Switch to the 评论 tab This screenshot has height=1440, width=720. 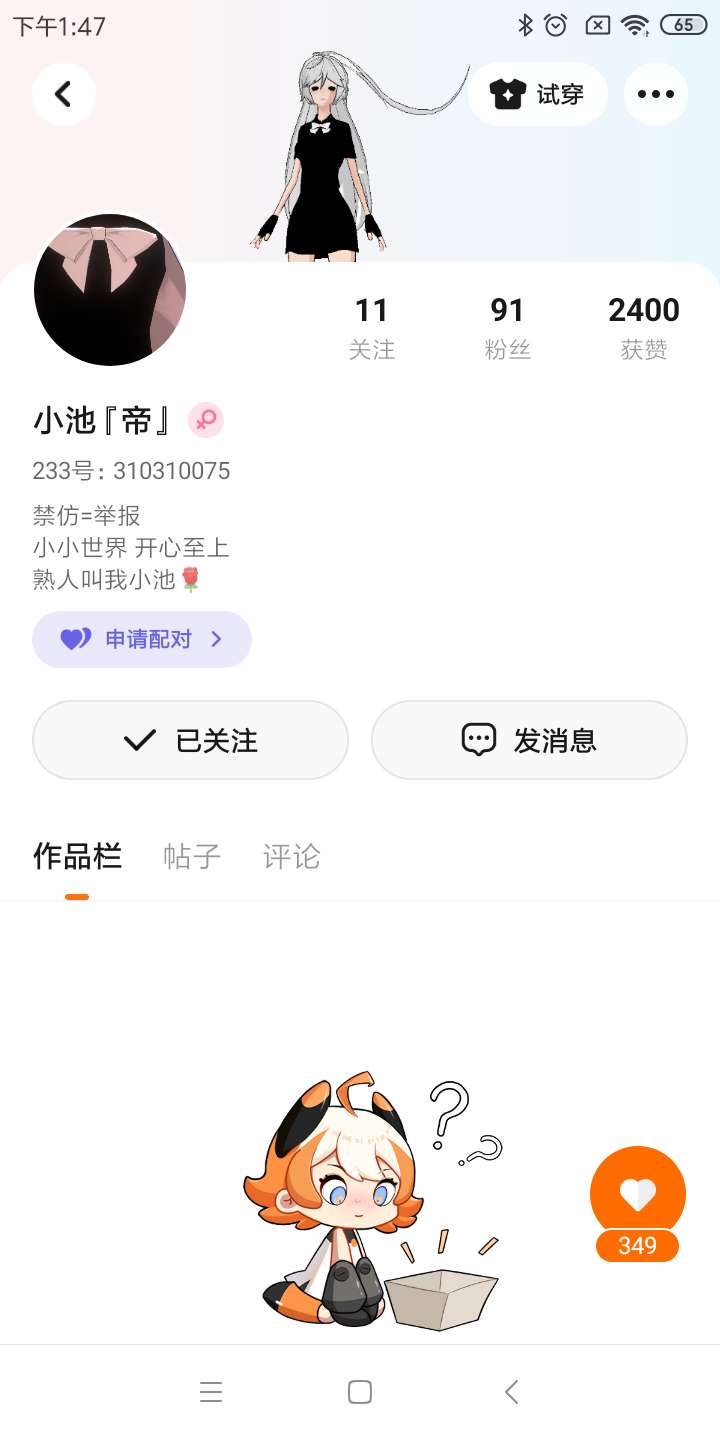click(x=291, y=857)
